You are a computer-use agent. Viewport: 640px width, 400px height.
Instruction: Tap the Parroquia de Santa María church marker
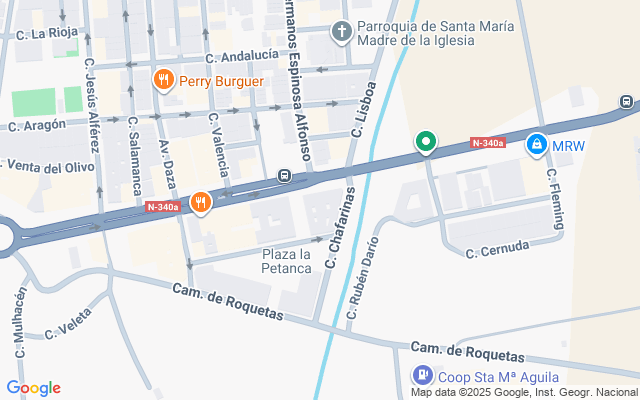point(341,31)
